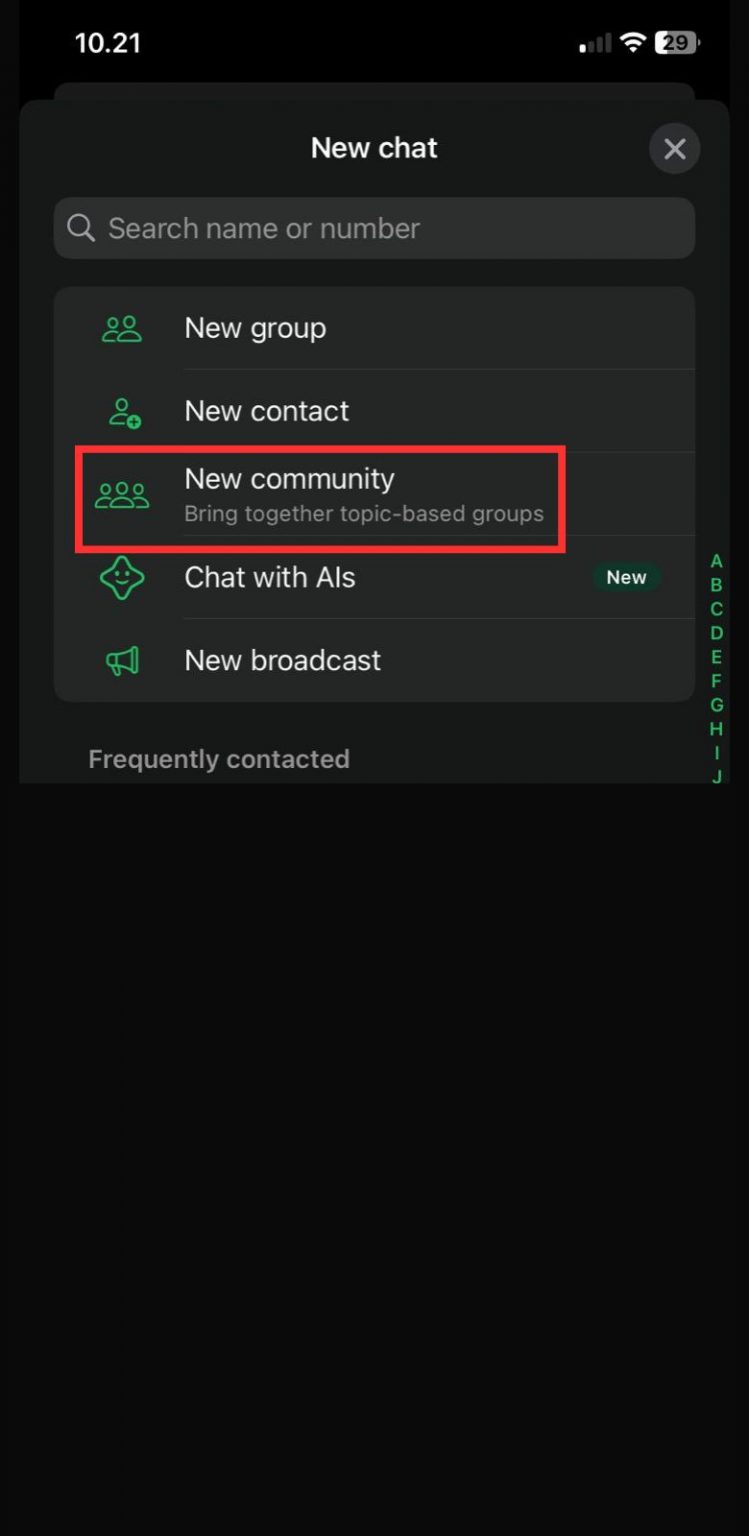Viewport: 749px width, 1536px height.
Task: Jump to letter H in index
Action: pyautogui.click(x=716, y=729)
